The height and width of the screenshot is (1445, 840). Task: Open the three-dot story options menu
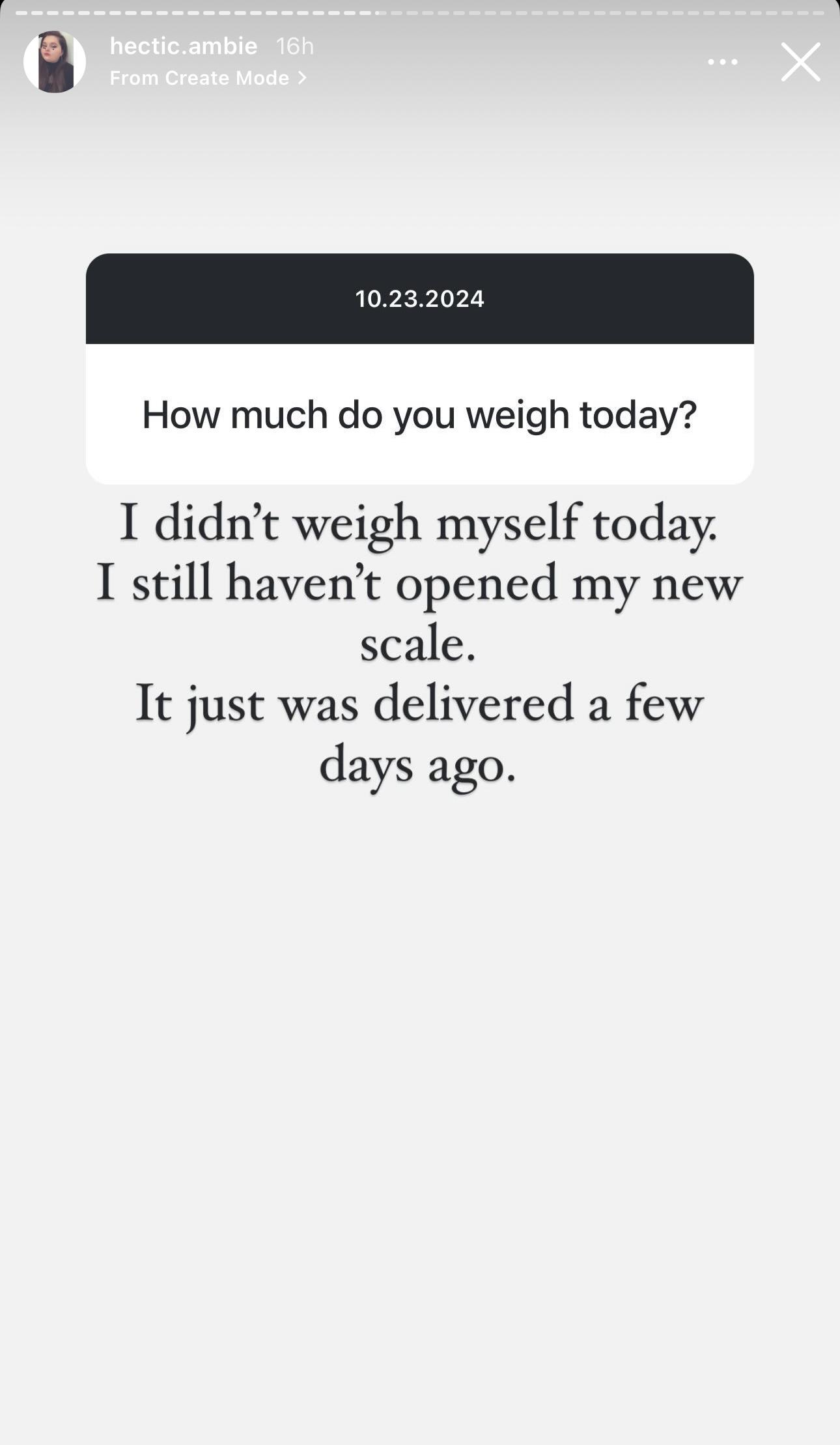[x=723, y=62]
